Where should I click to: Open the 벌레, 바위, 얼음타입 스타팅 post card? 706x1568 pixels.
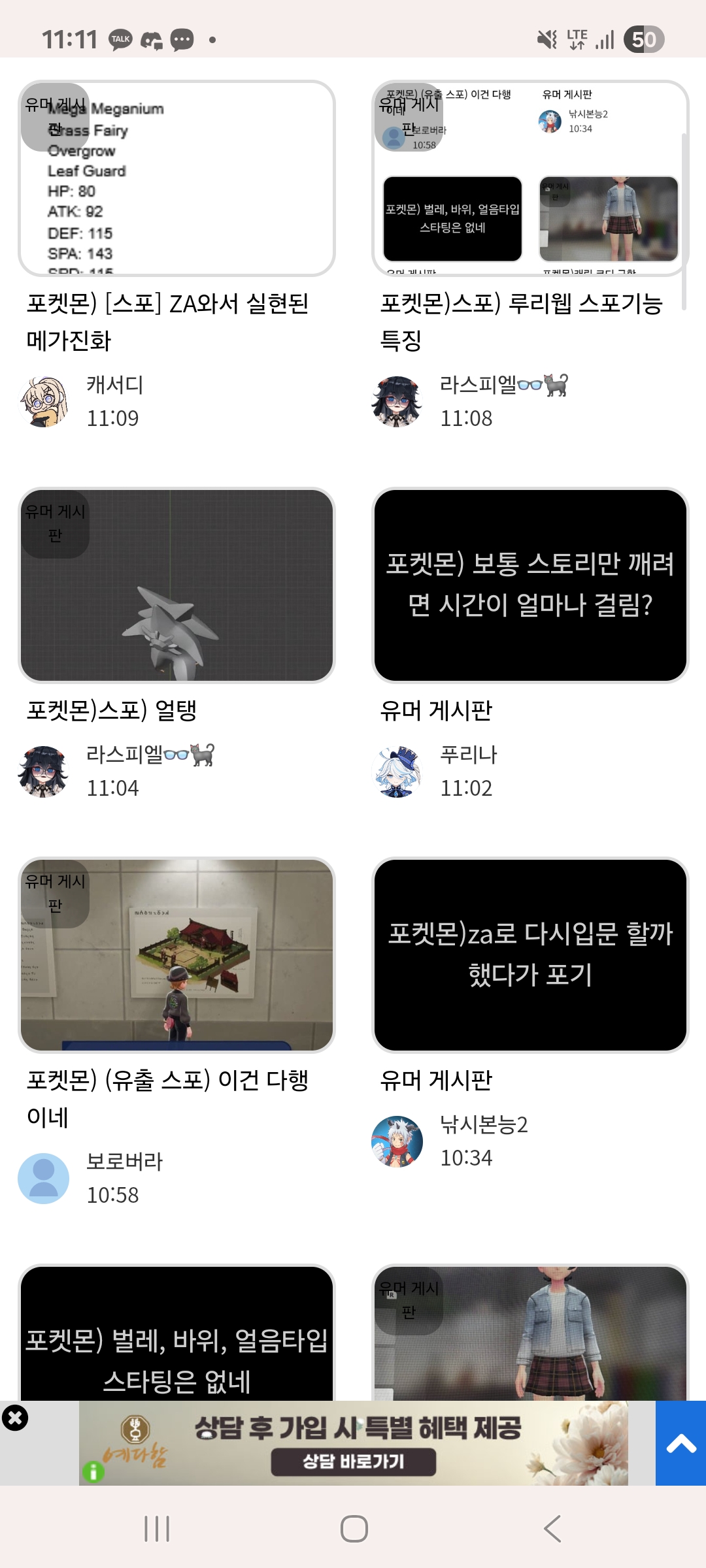(x=176, y=1339)
